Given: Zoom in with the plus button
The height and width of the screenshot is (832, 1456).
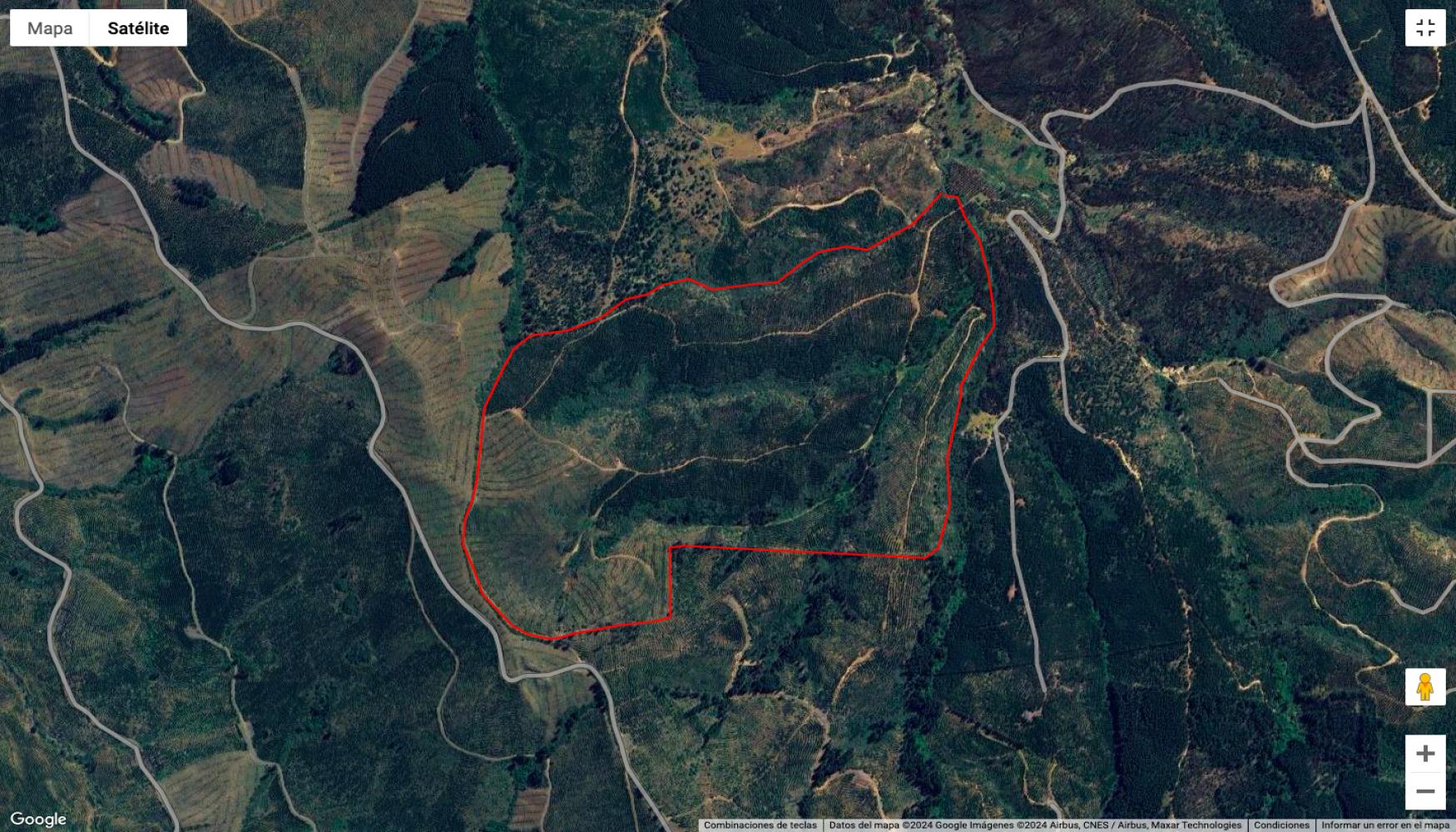Looking at the screenshot, I should coord(1425,754).
